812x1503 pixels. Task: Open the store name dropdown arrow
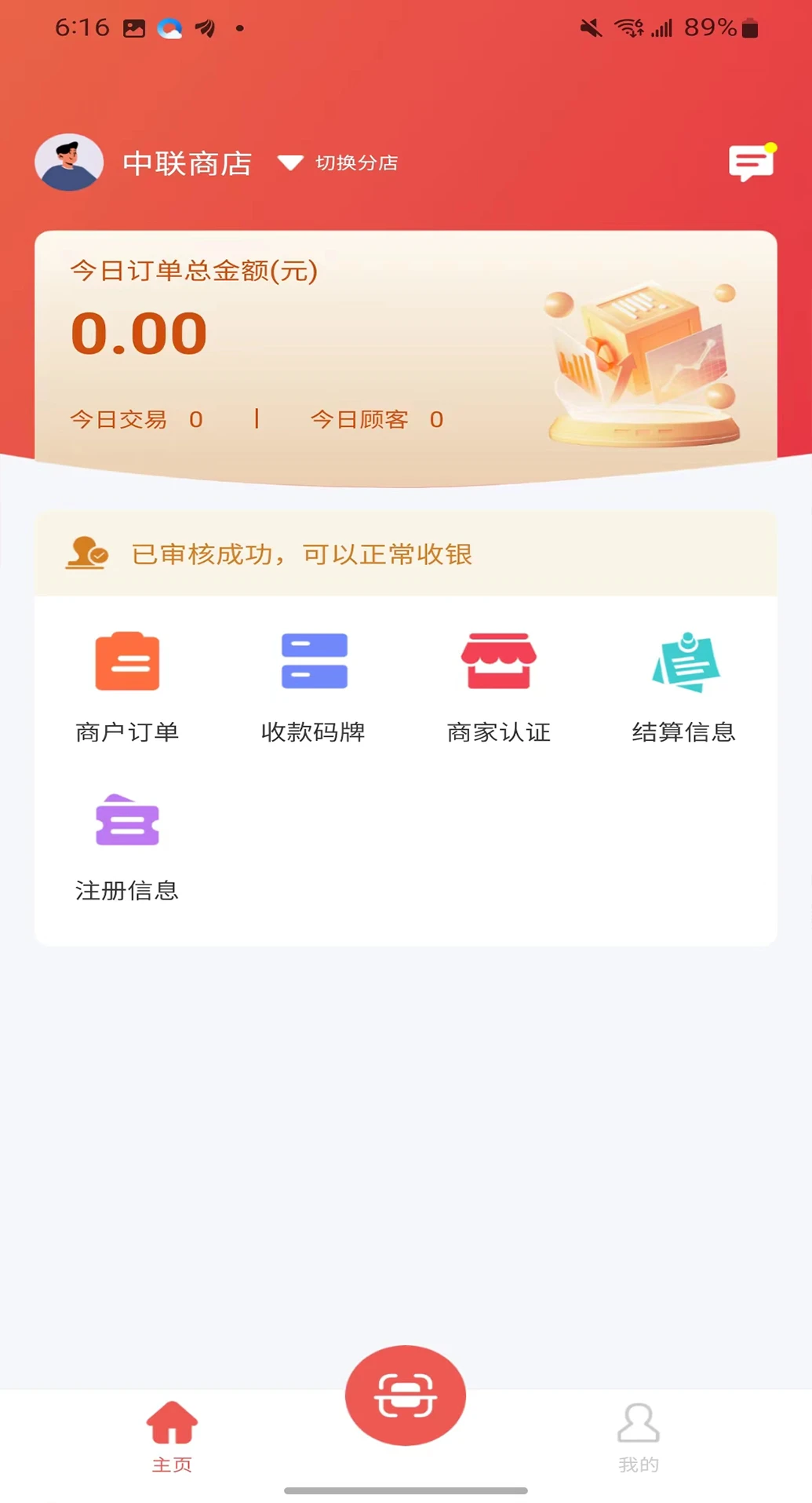click(290, 163)
